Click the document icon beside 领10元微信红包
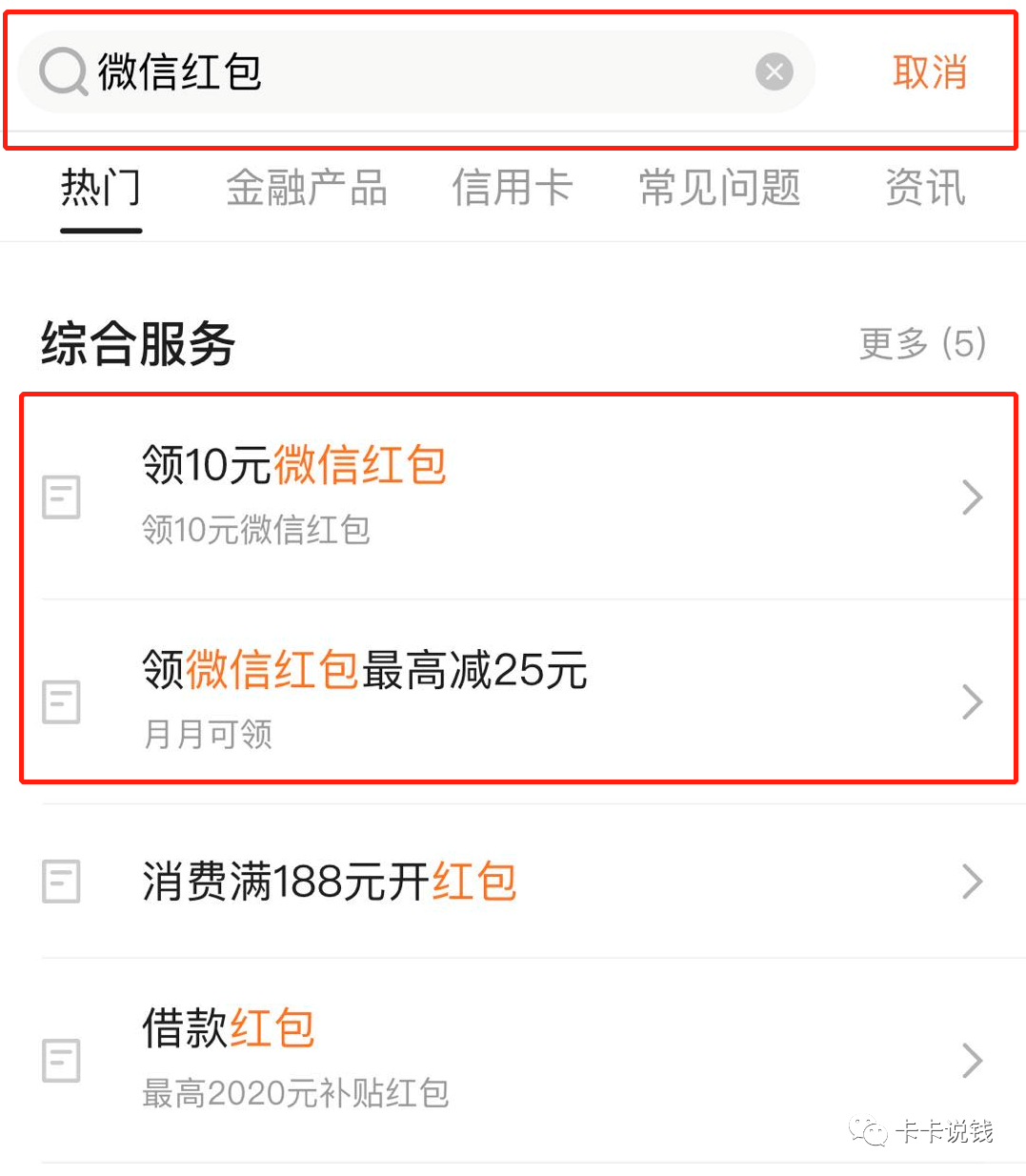 click(x=61, y=497)
